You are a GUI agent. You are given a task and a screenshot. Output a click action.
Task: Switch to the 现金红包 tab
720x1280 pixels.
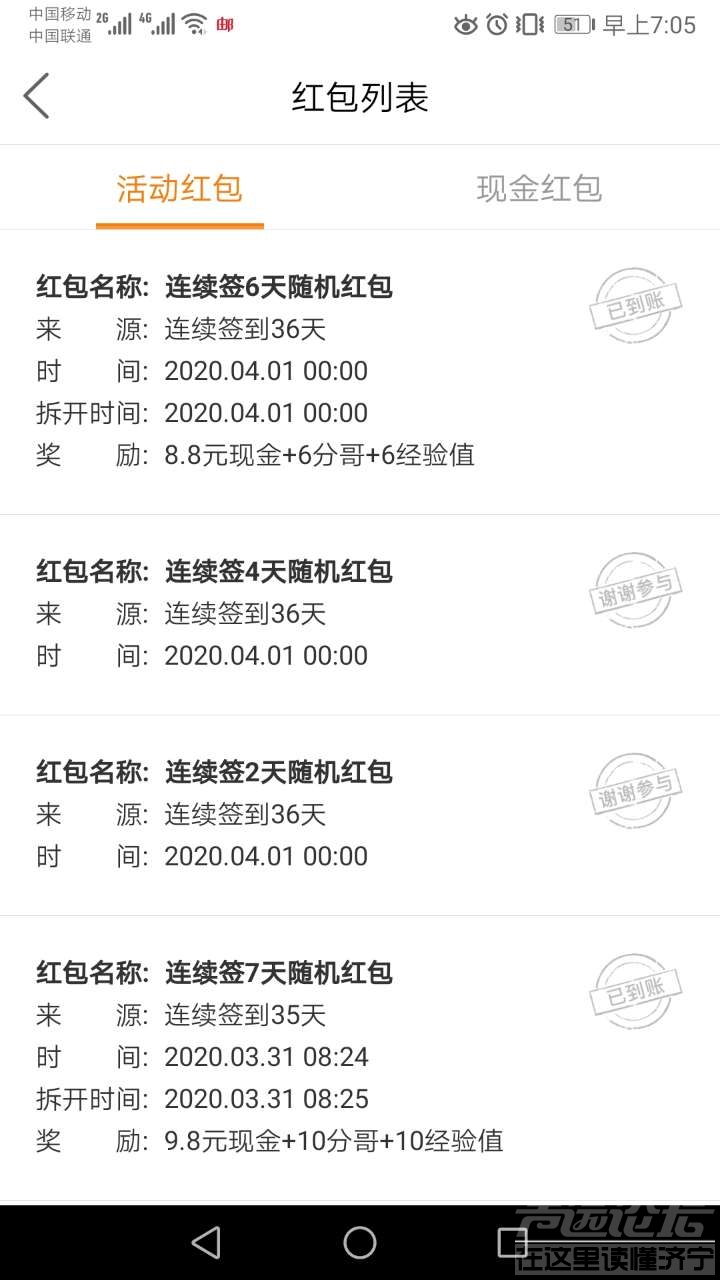coord(539,189)
